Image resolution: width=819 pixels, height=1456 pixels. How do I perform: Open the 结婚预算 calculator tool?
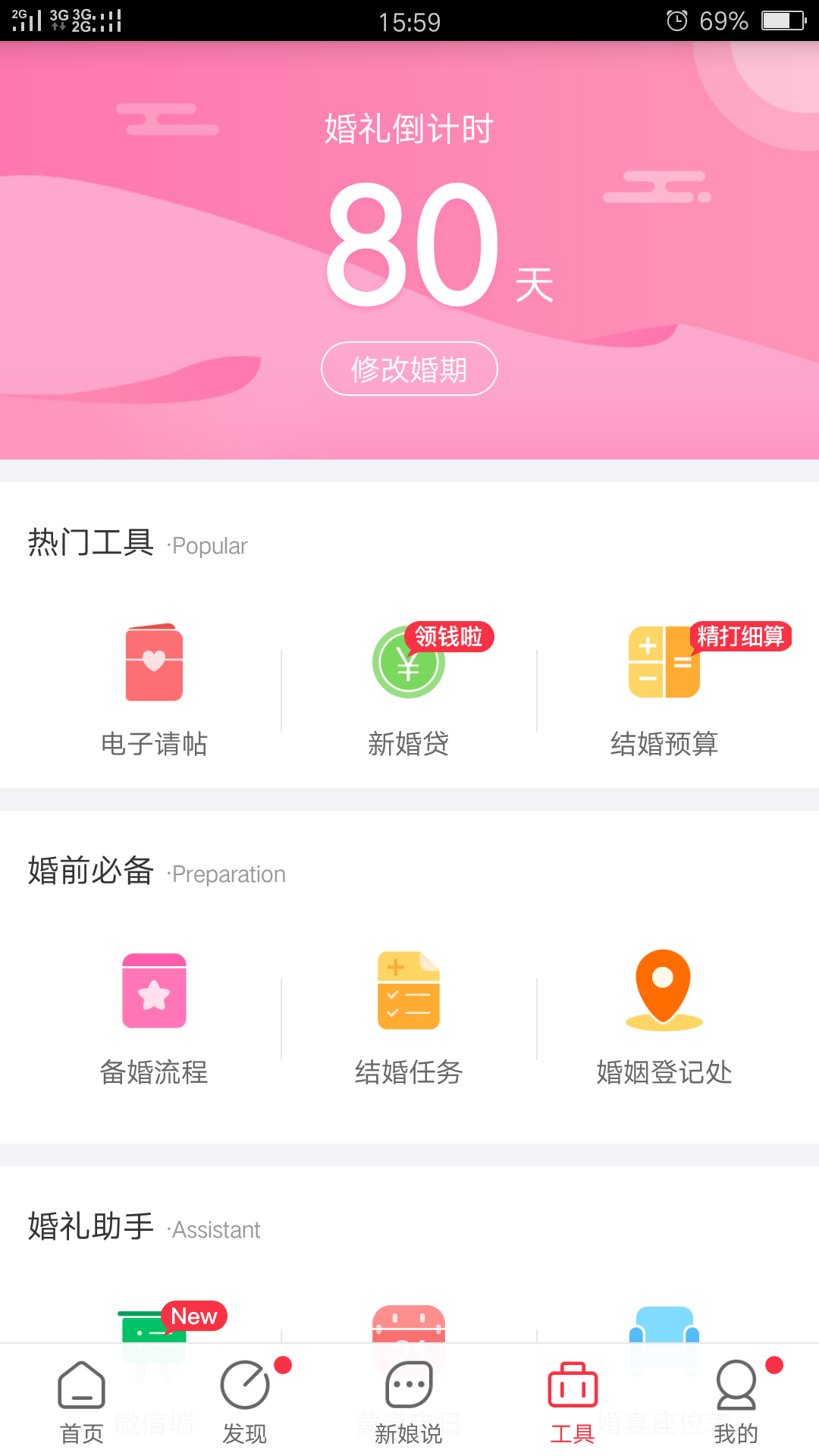[x=664, y=690]
